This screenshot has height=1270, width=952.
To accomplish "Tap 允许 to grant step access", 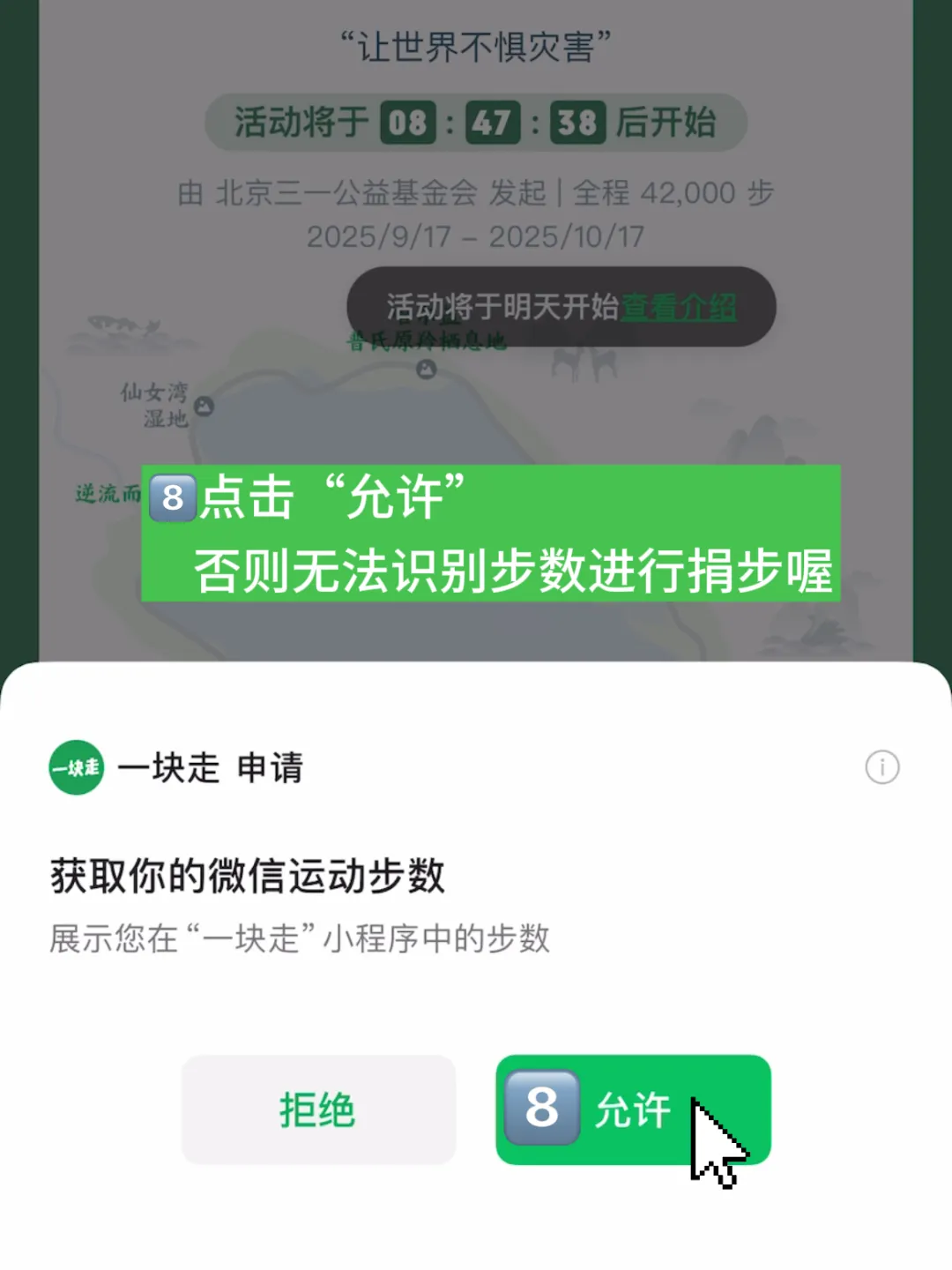I will 633,1109.
